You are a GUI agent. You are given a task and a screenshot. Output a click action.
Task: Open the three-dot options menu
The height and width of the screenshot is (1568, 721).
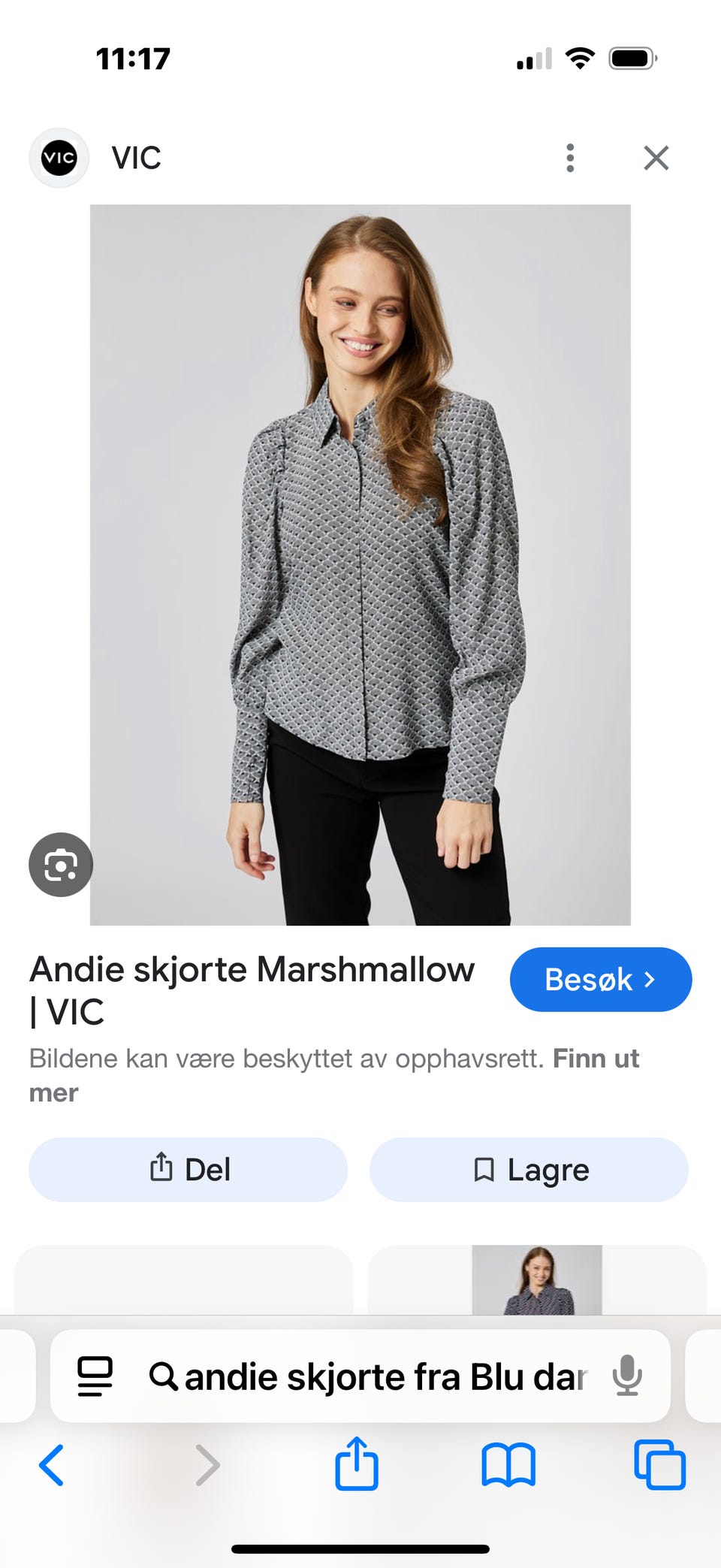point(571,157)
